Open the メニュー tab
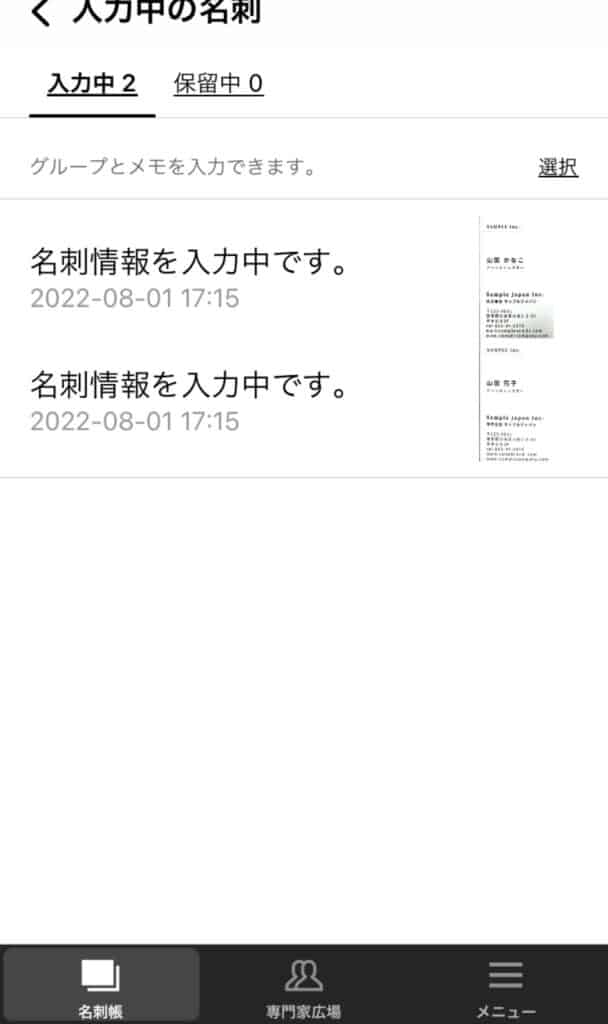 tap(505, 986)
